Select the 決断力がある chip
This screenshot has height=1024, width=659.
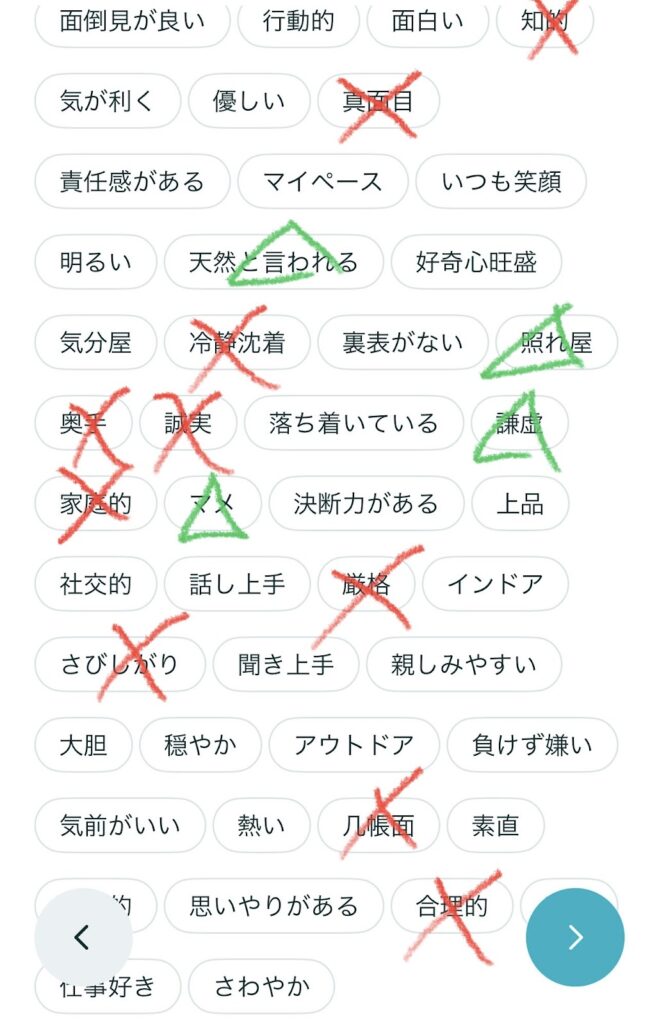point(365,503)
